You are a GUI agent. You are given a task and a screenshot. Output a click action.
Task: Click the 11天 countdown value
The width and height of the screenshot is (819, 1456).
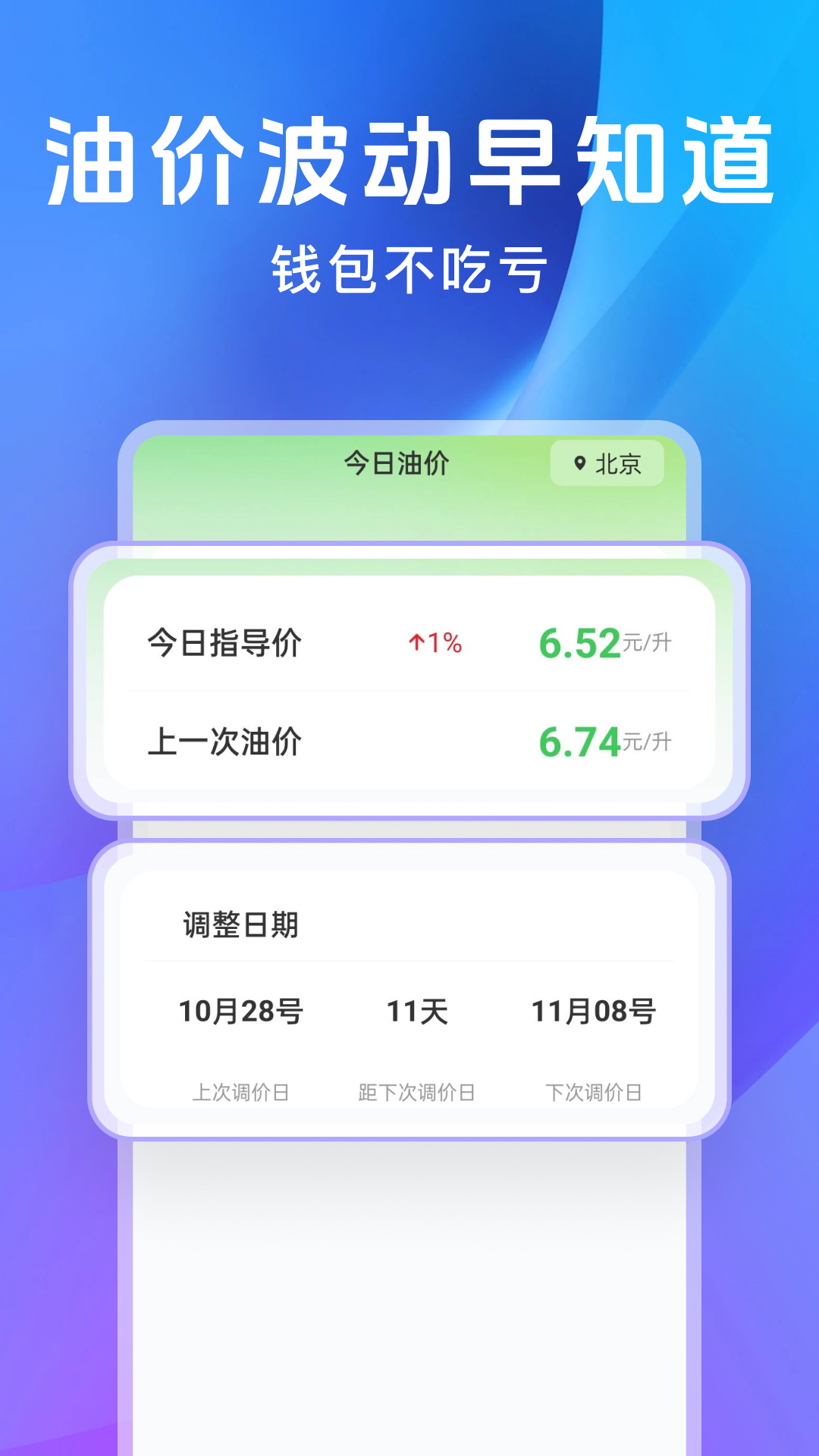point(415,1009)
